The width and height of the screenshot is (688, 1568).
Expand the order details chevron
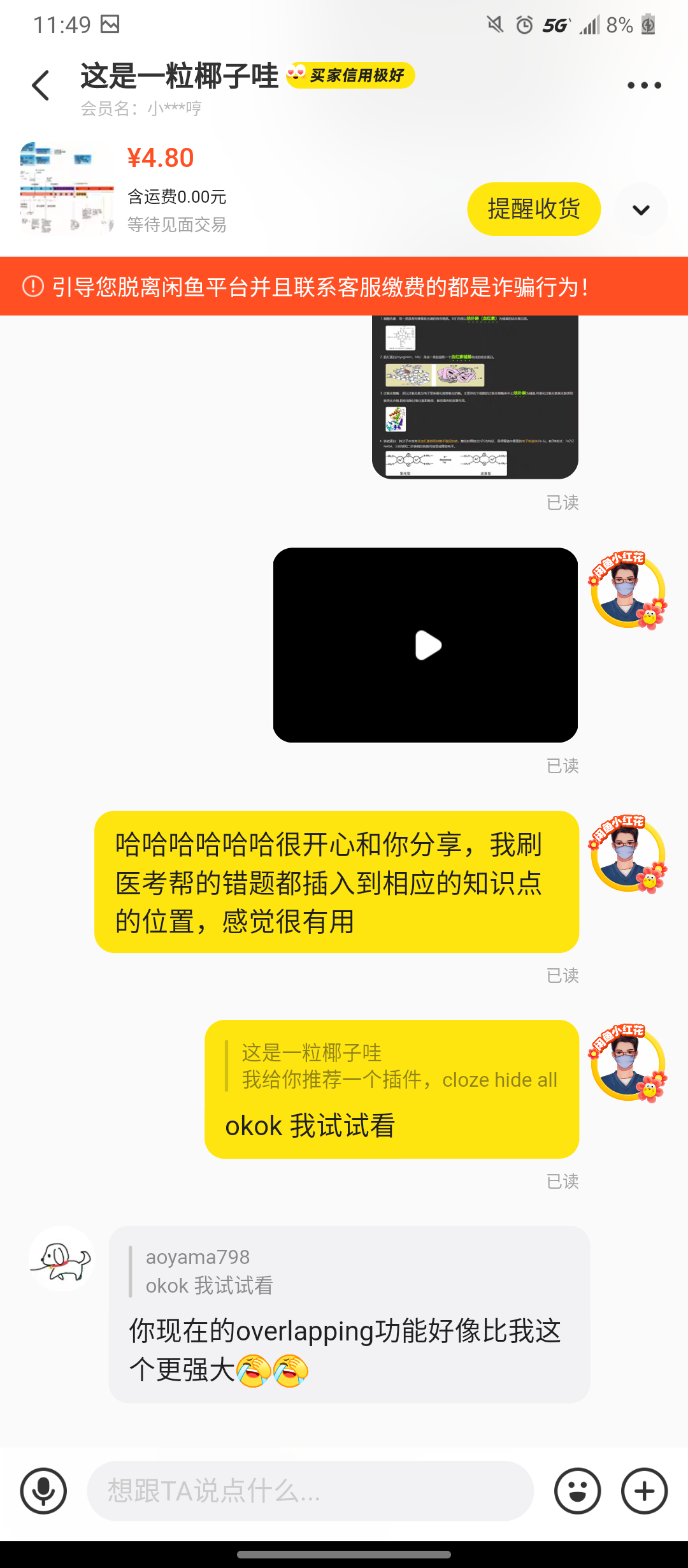click(x=641, y=210)
